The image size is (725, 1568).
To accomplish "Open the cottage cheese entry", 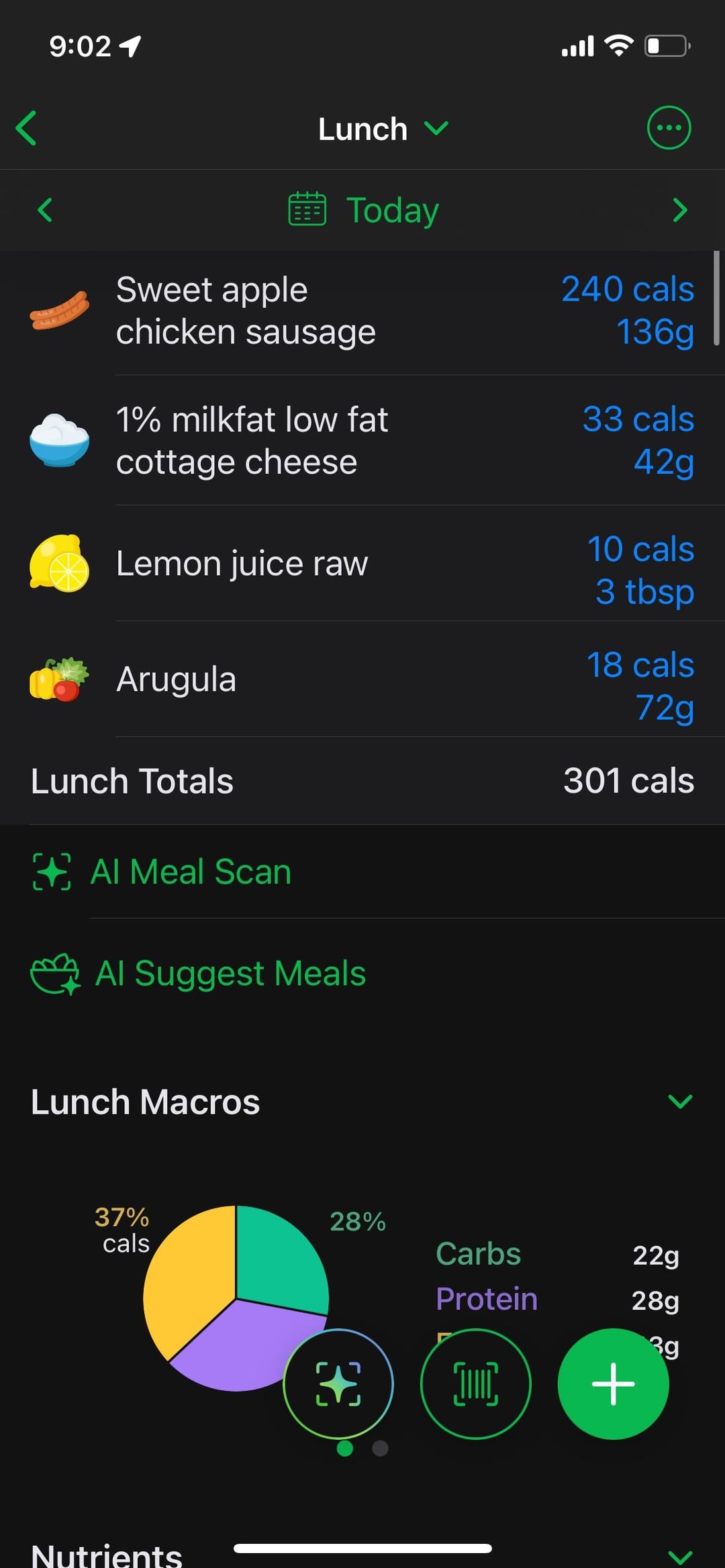I will point(362,441).
